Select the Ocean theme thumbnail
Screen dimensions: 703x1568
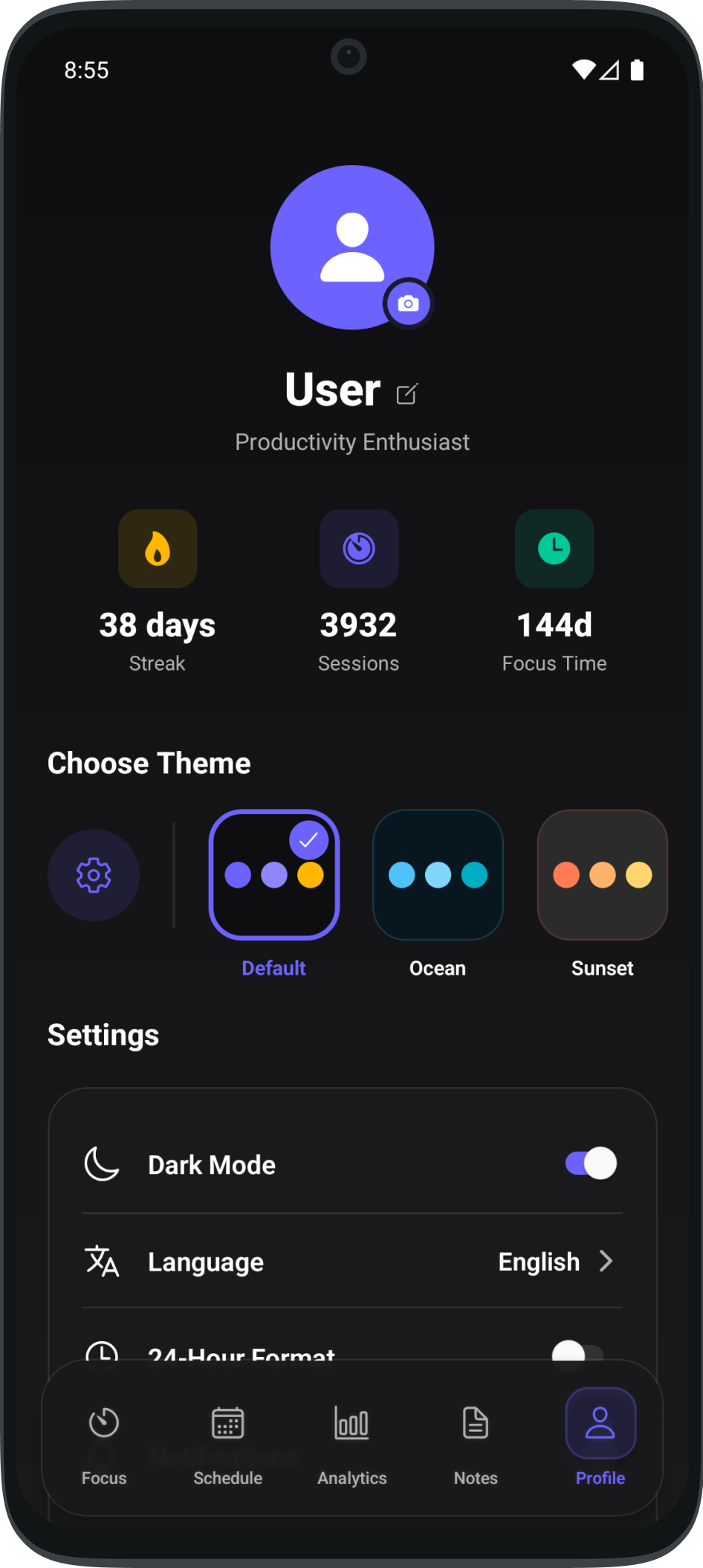[438, 874]
